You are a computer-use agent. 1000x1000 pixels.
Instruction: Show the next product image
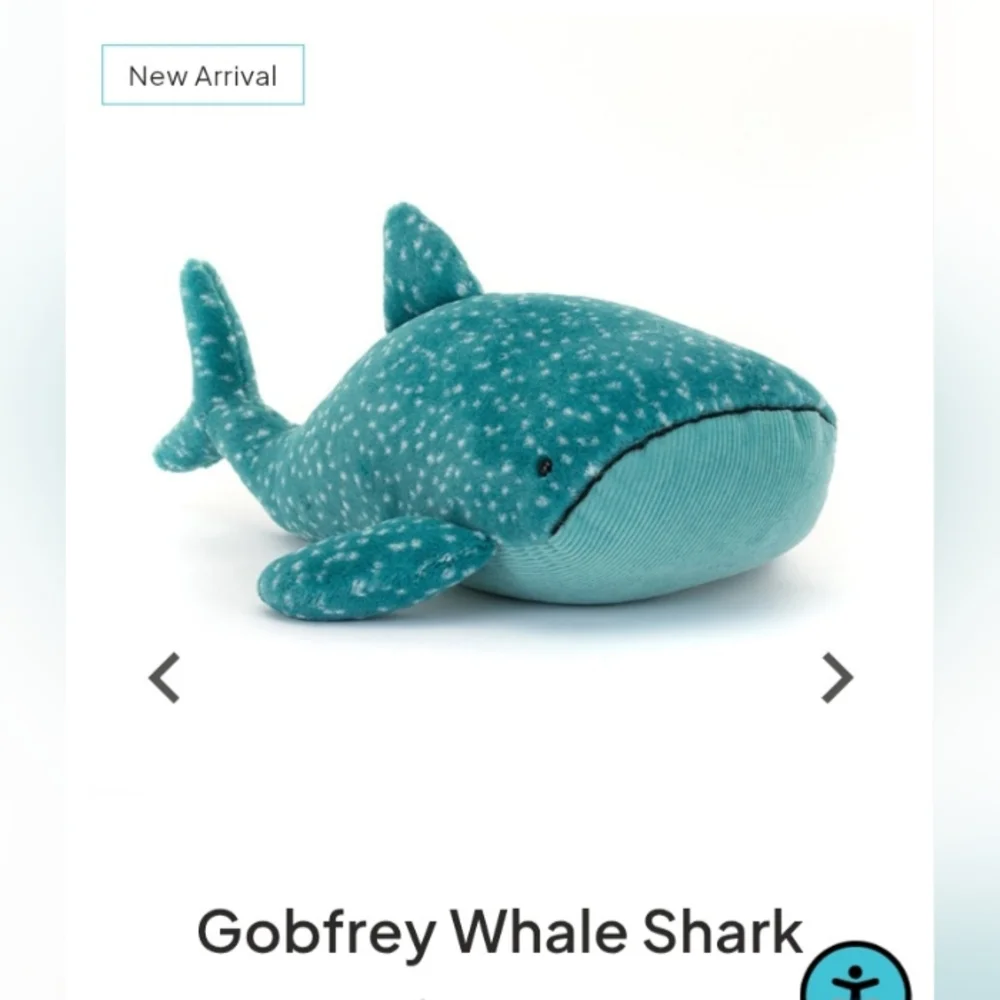[837, 678]
